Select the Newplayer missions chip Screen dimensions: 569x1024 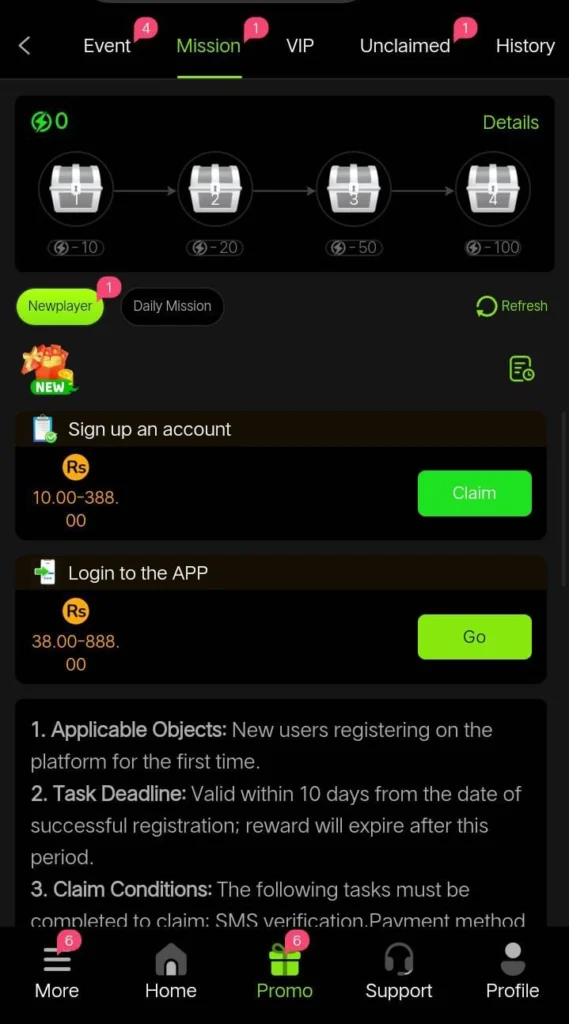[60, 306]
